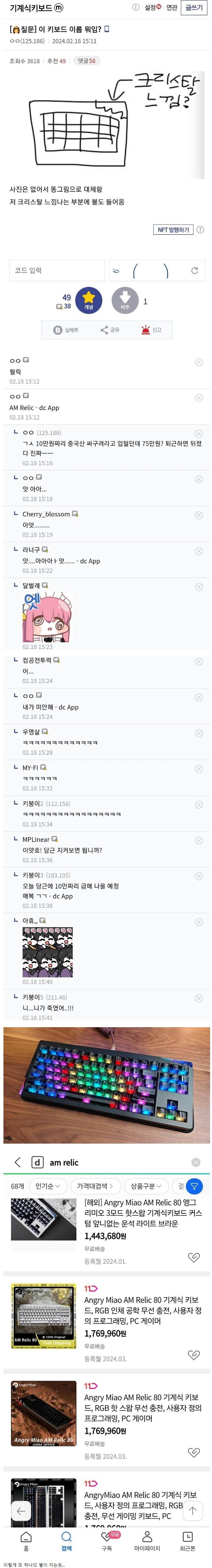Tap the 글쓰기 write-post button

pos(194,7)
